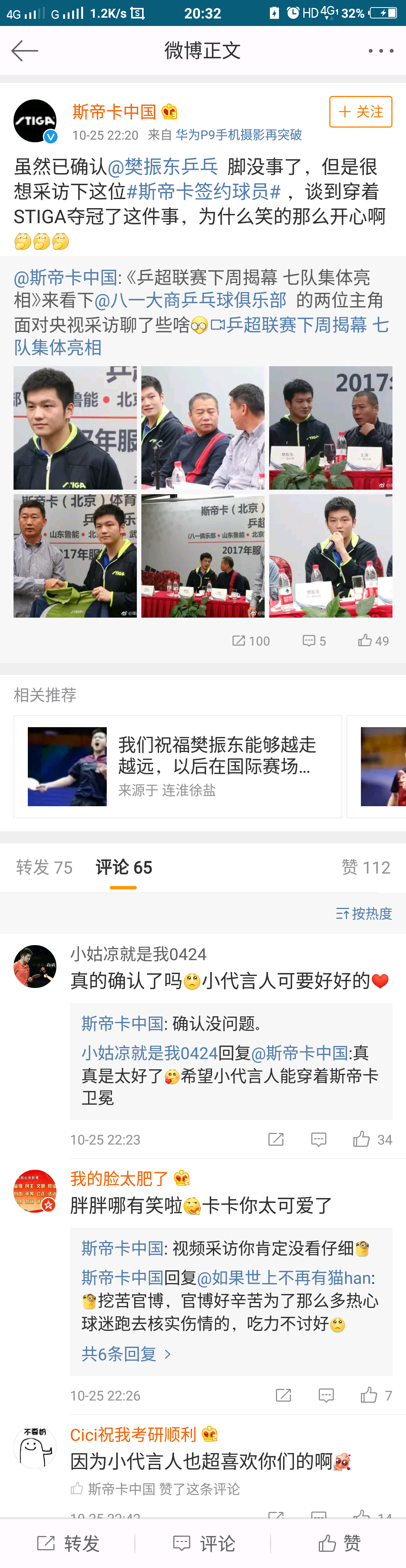Viewport: 406px width, 1568px height.
Task: Reply to 我的脸太肥了's comment
Action: pos(326,1395)
